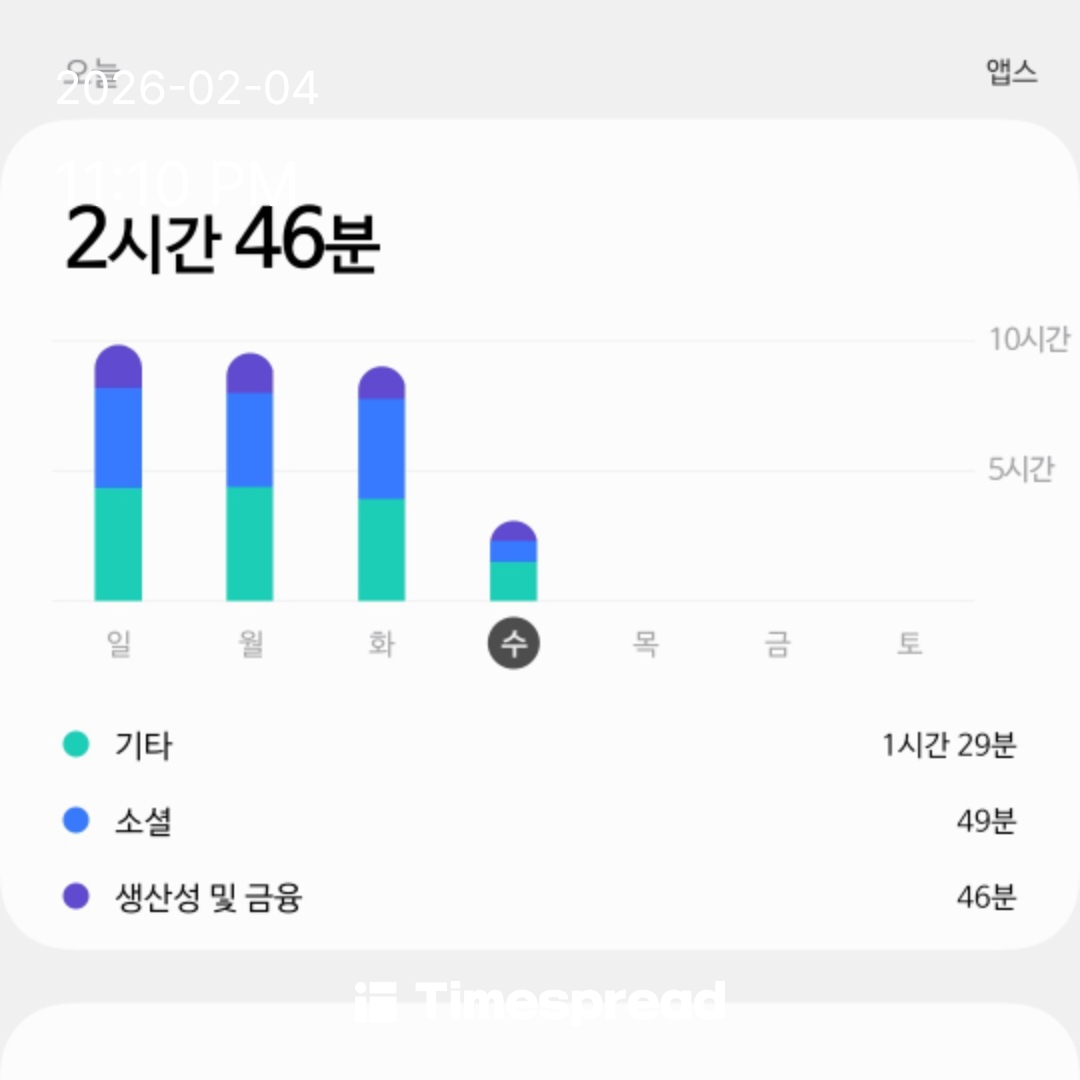This screenshot has width=1080, height=1080.
Task: Select 금 (Friday) in the weekly chart
Action: 777,644
